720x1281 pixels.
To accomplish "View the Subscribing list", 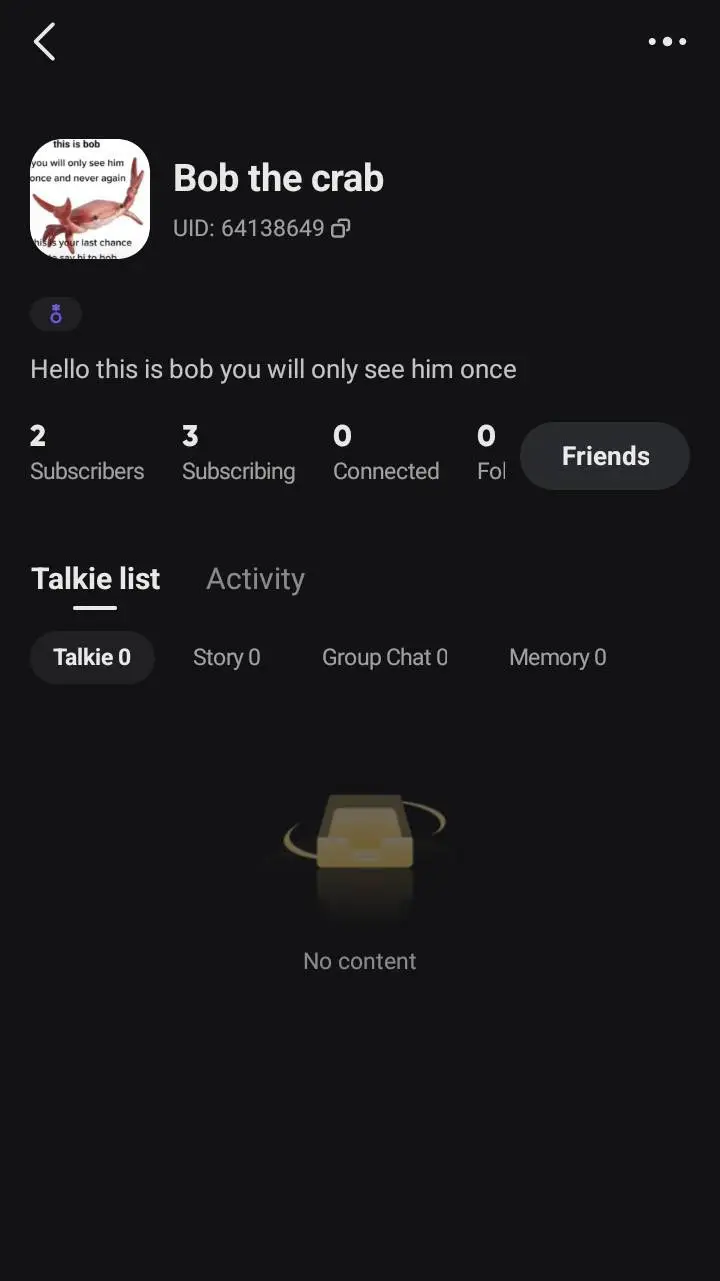I will 238,453.
